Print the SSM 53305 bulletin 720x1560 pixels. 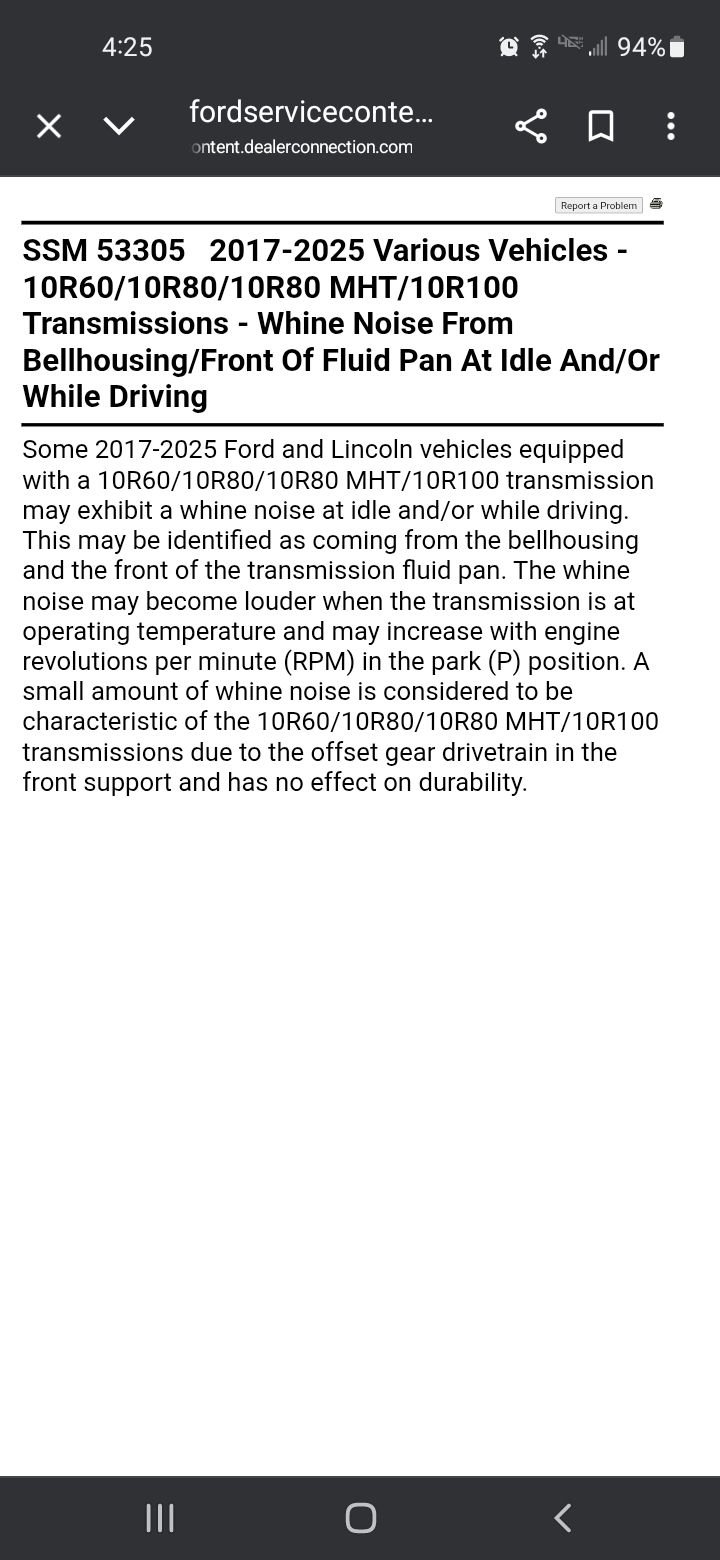656,204
